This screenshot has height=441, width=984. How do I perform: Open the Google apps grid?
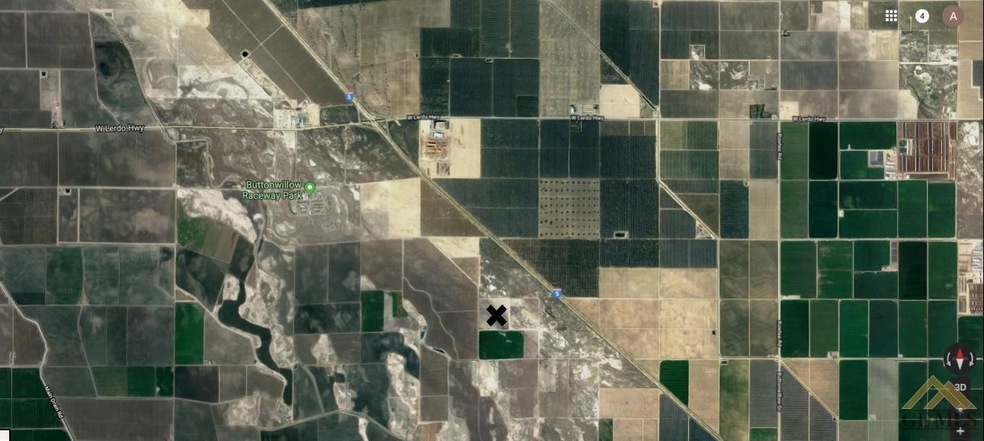(890, 15)
